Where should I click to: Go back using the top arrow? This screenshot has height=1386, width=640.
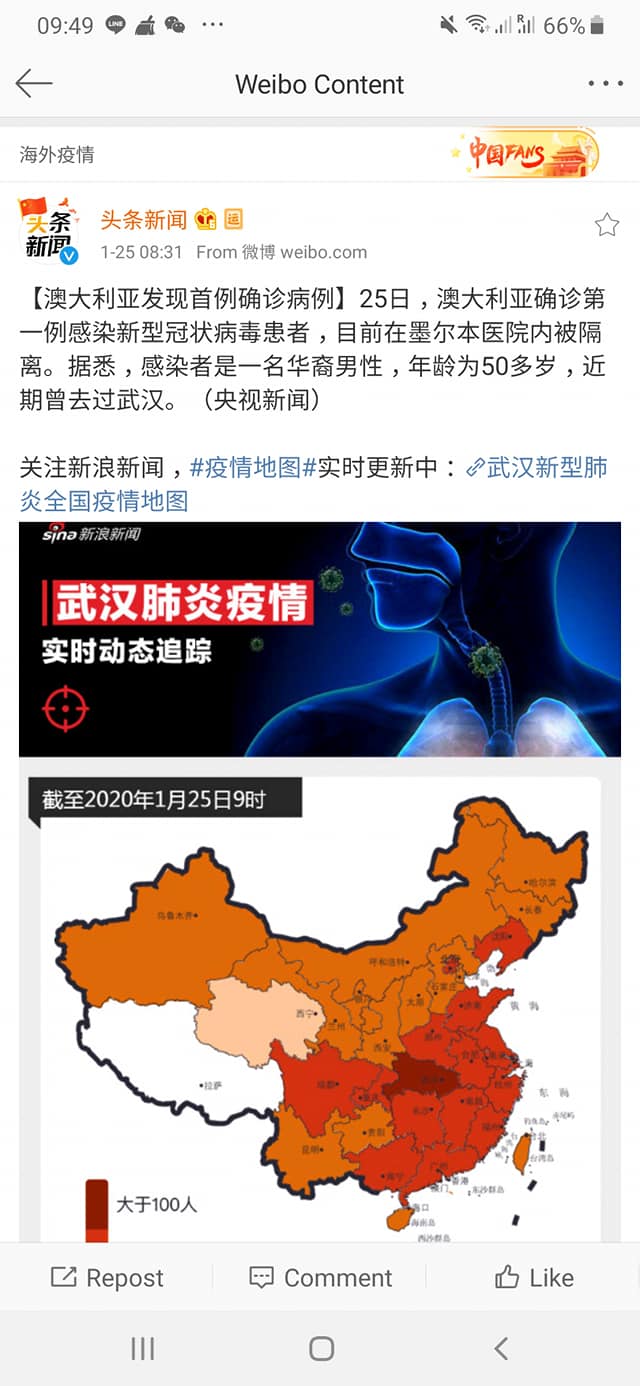point(34,84)
